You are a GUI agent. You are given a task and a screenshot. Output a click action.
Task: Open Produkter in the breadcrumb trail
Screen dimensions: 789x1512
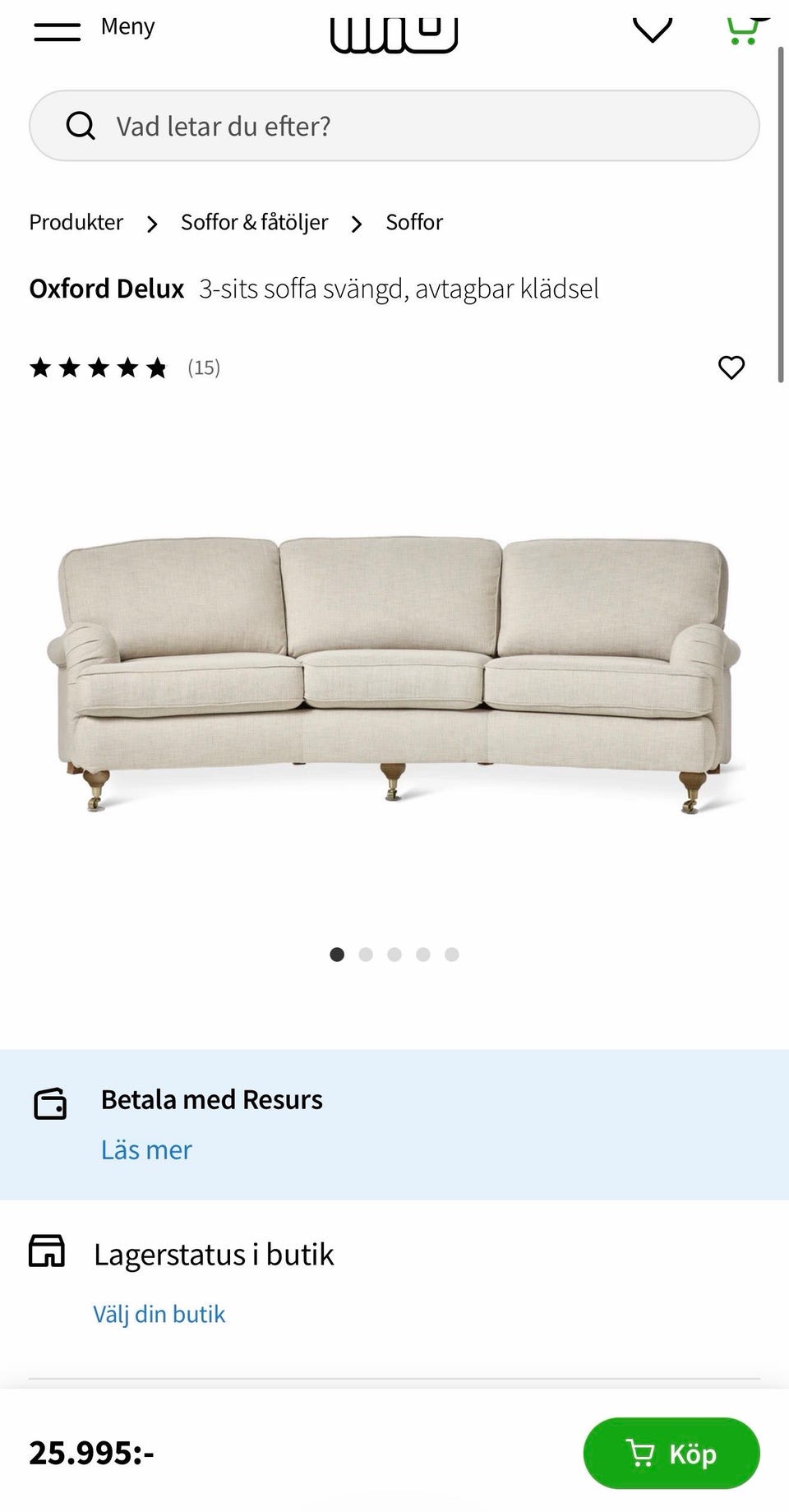click(x=75, y=222)
